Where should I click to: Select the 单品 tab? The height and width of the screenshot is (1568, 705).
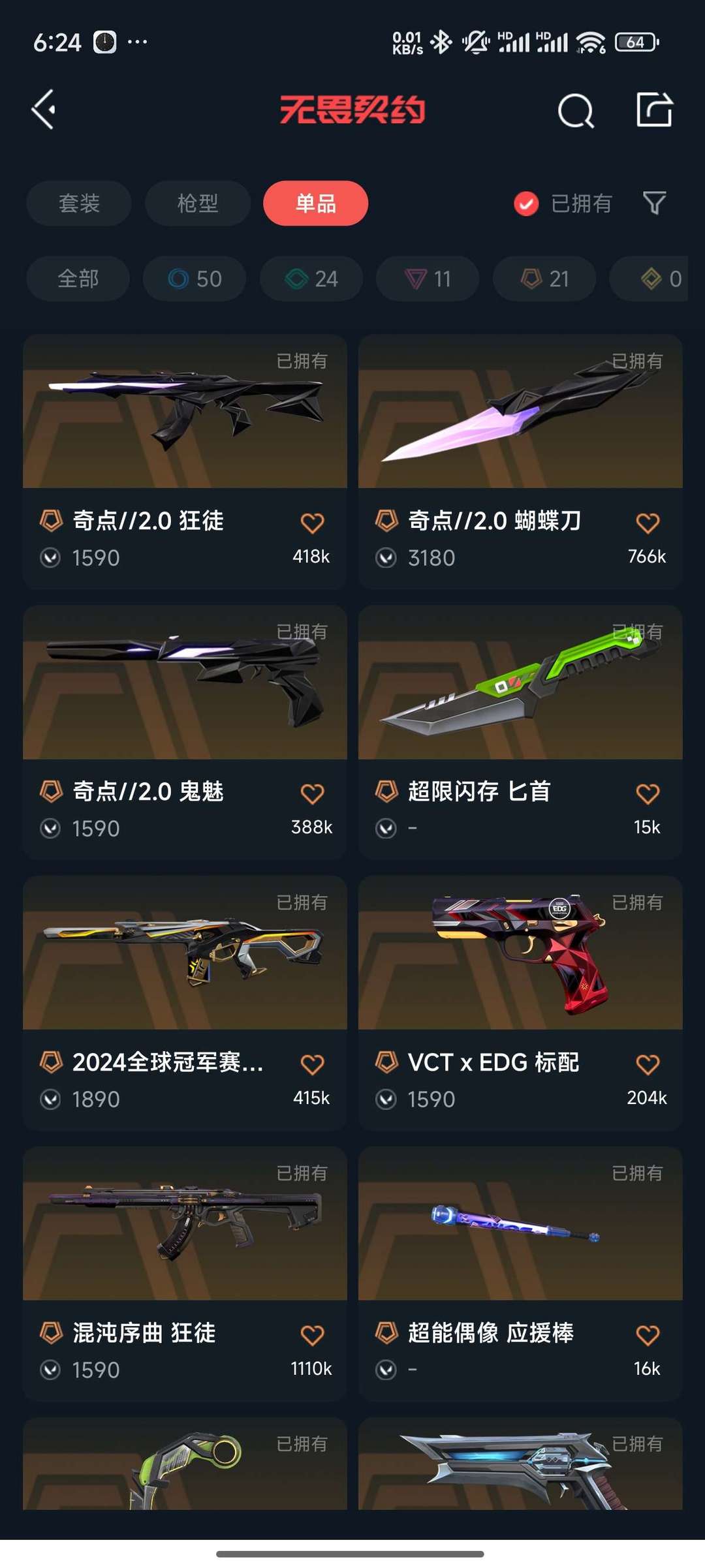coord(315,203)
